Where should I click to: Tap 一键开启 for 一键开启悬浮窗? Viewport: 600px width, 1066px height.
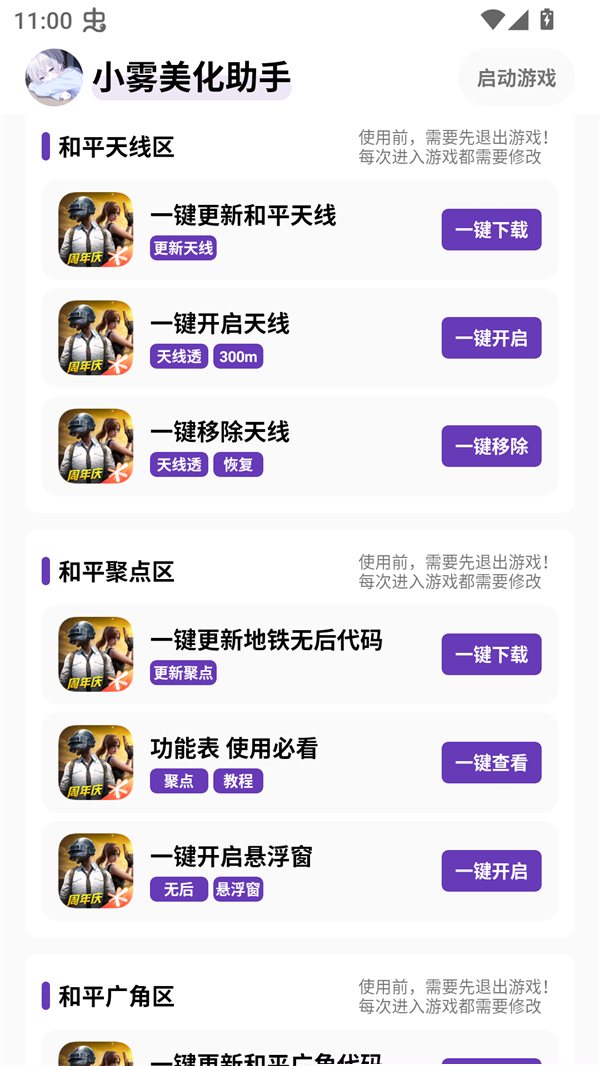point(491,871)
